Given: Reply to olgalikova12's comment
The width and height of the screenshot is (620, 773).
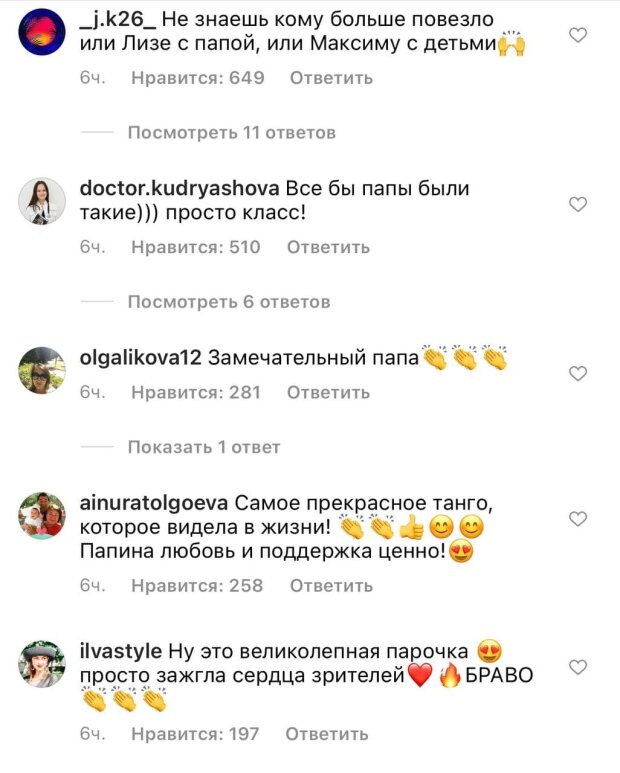Looking at the screenshot, I should 328,393.
